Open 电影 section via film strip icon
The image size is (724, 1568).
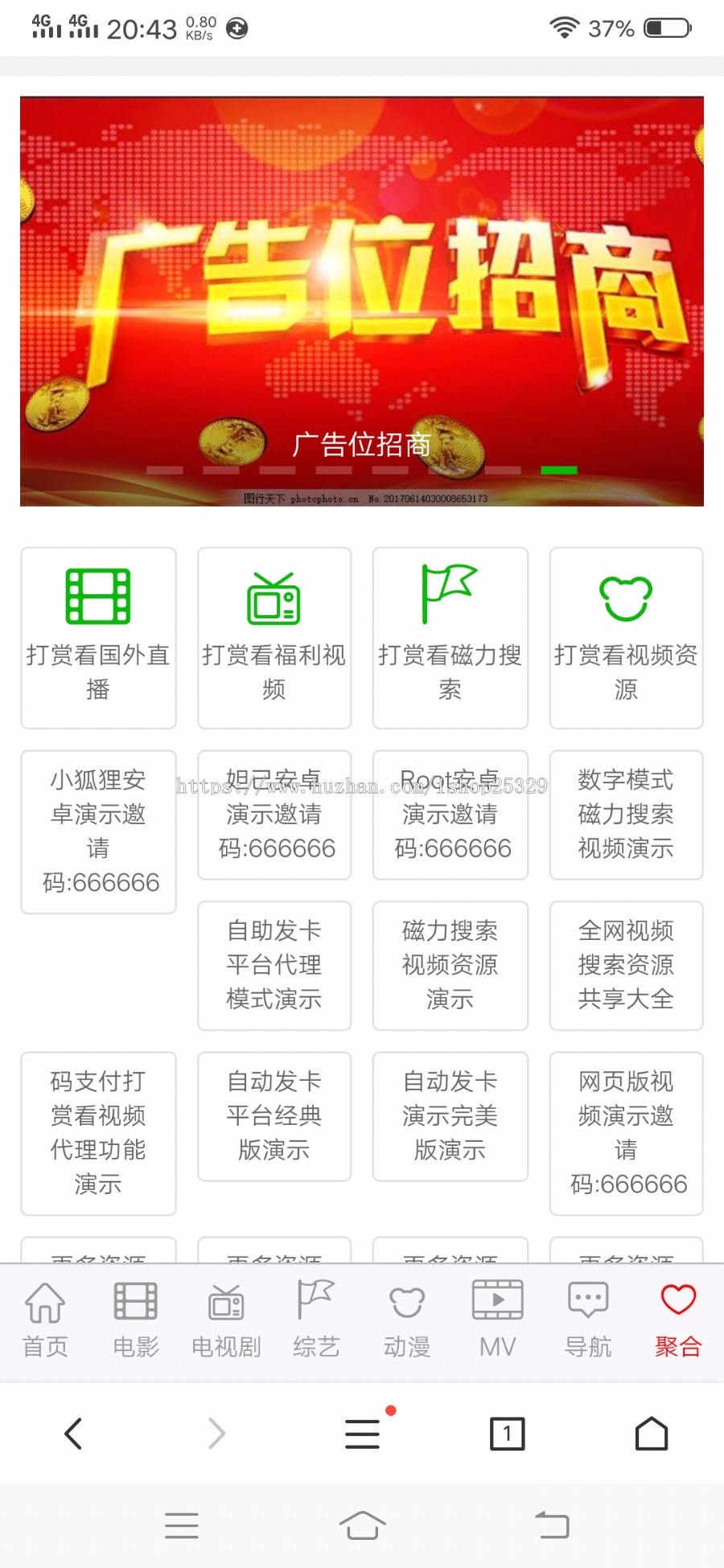[x=135, y=1297]
